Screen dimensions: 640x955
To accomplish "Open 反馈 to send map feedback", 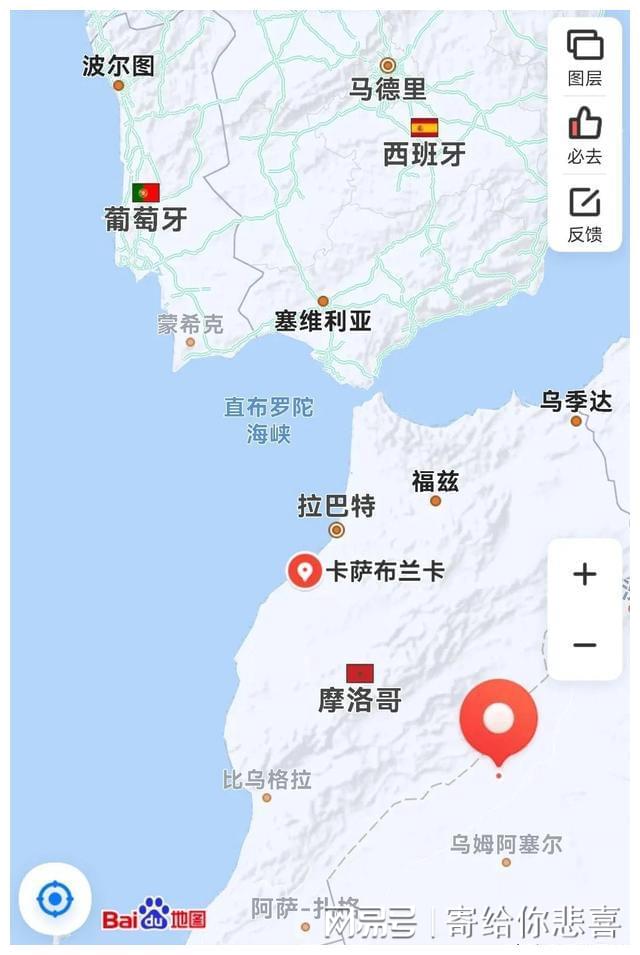I will tap(585, 214).
